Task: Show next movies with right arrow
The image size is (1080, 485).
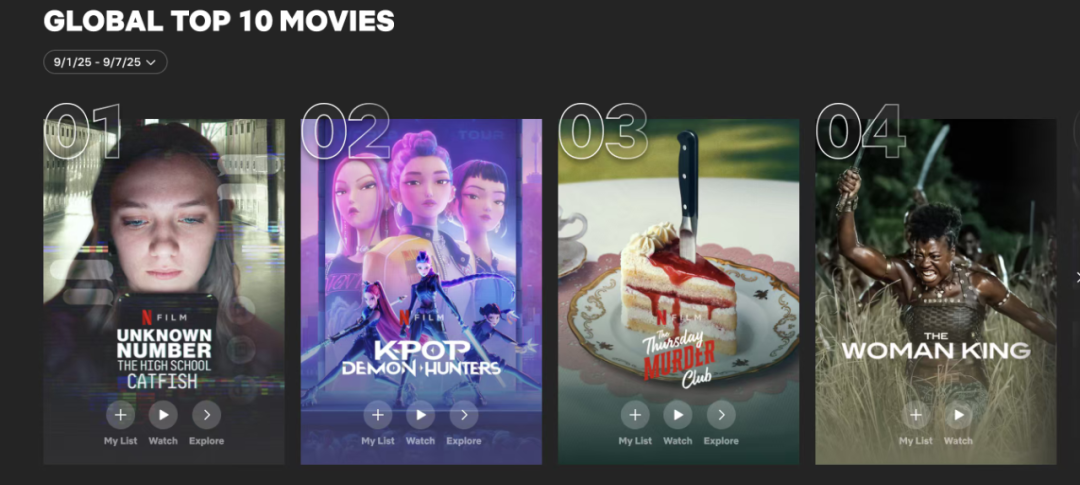Action: point(1075,277)
